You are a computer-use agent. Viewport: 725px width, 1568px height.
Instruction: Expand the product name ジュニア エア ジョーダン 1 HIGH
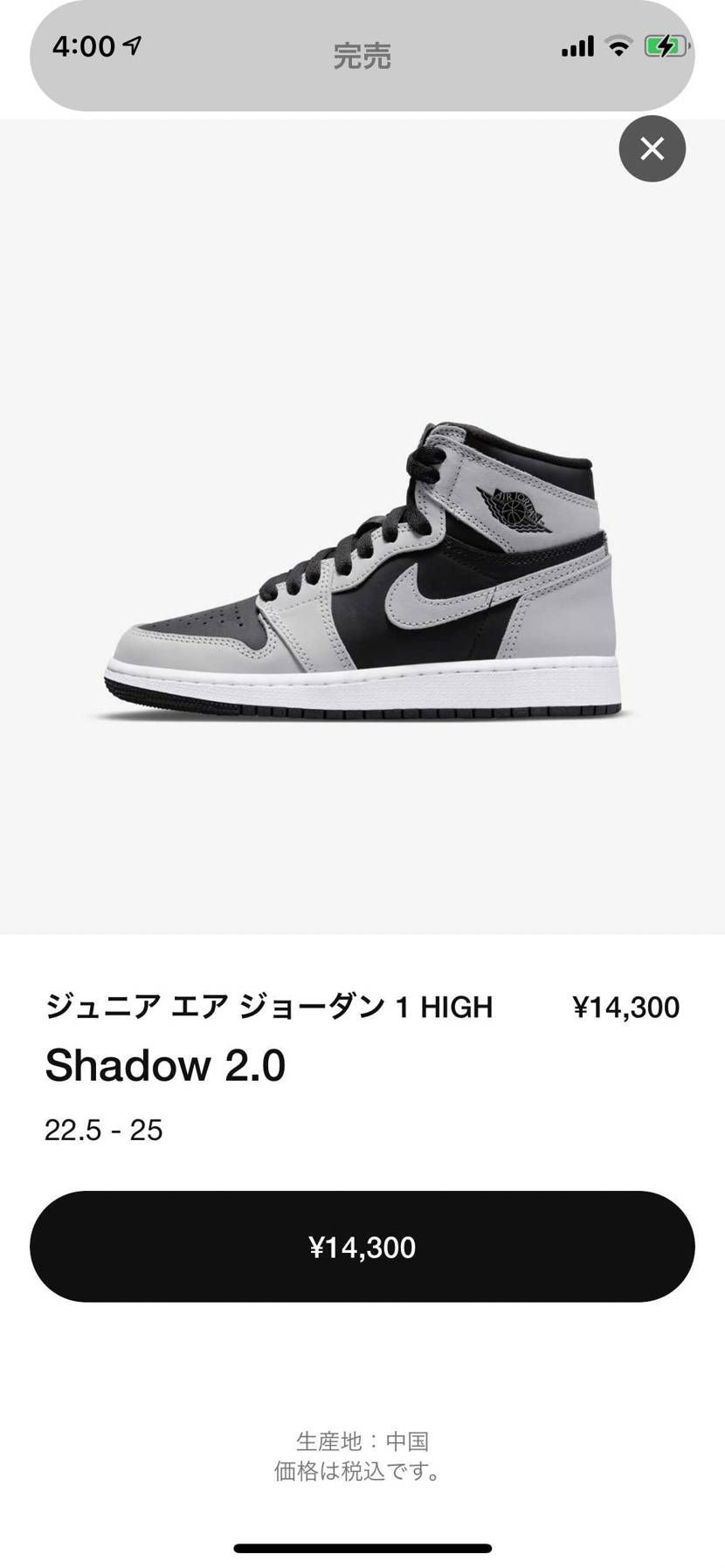(x=269, y=1007)
